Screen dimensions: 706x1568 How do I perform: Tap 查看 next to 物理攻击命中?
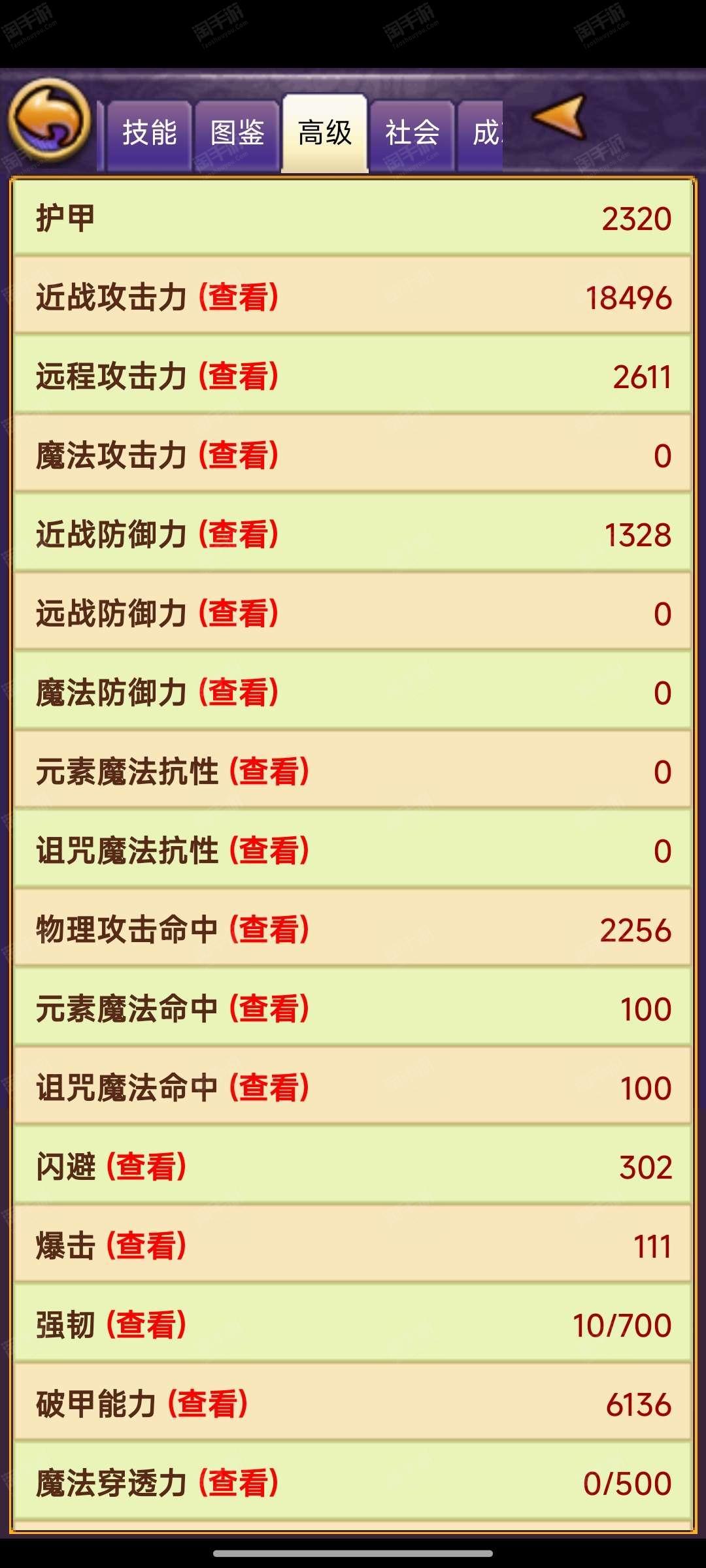click(x=269, y=930)
